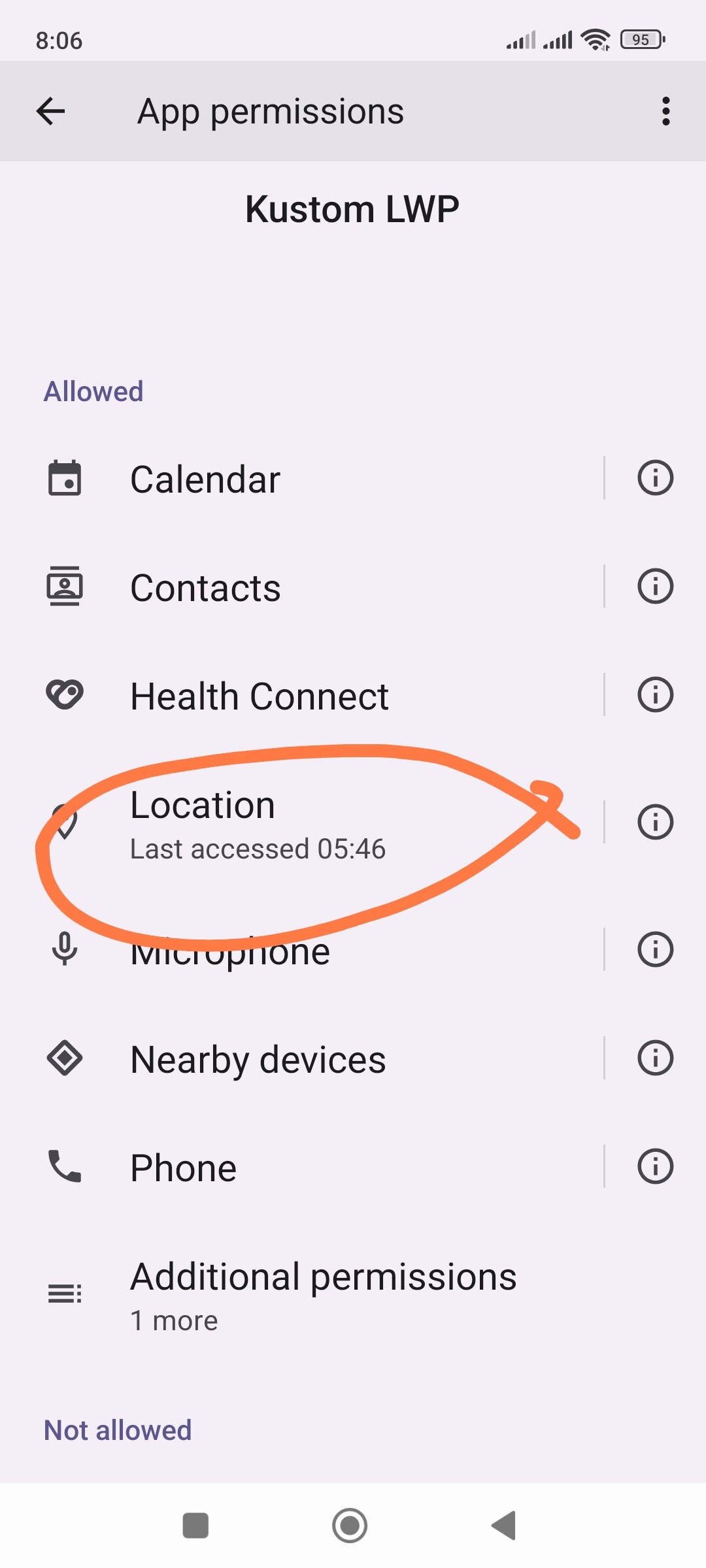Show info for Calendar permission
Image resolution: width=706 pixels, height=1568 pixels.
[x=655, y=478]
